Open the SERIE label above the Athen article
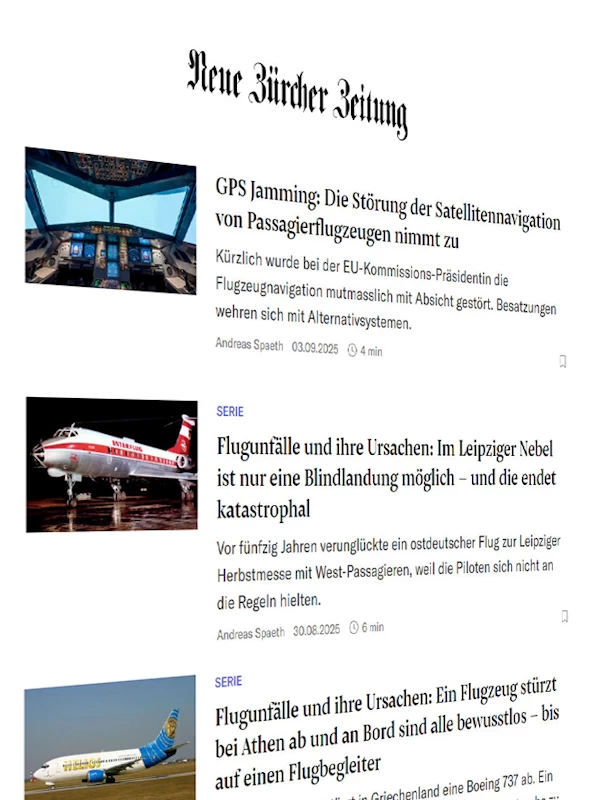Image resolution: width=600 pixels, height=800 pixels. coord(228,682)
